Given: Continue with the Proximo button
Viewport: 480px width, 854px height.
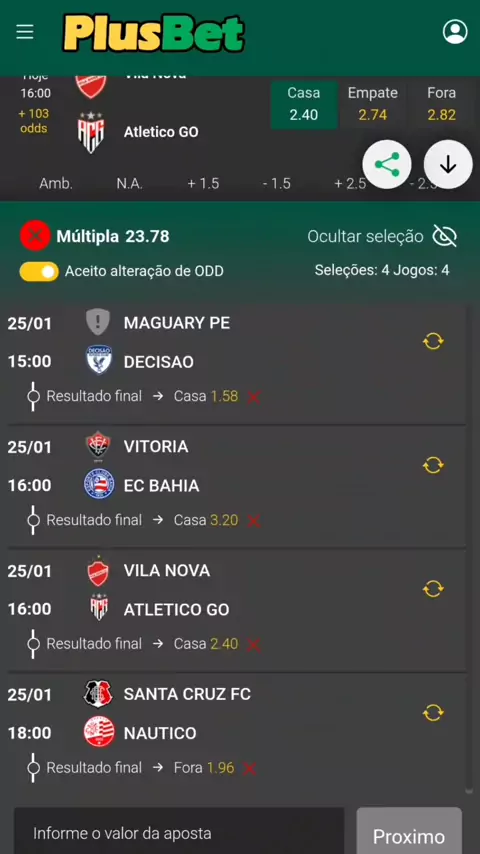Looking at the screenshot, I should coord(409,831).
